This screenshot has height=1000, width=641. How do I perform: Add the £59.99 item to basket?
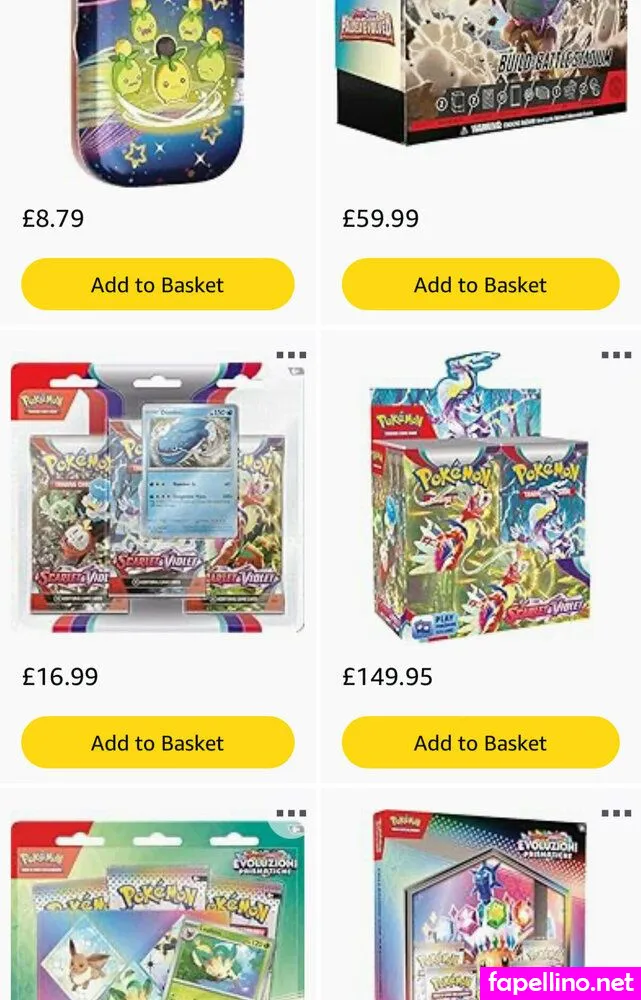point(480,285)
